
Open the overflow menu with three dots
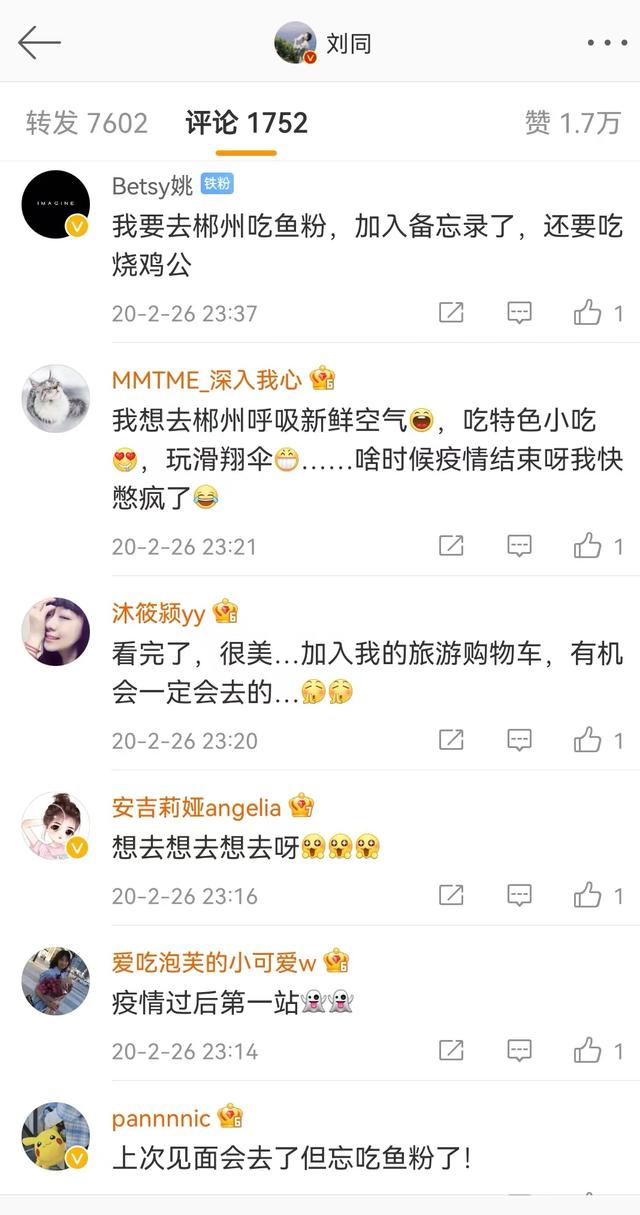[x=606, y=43]
